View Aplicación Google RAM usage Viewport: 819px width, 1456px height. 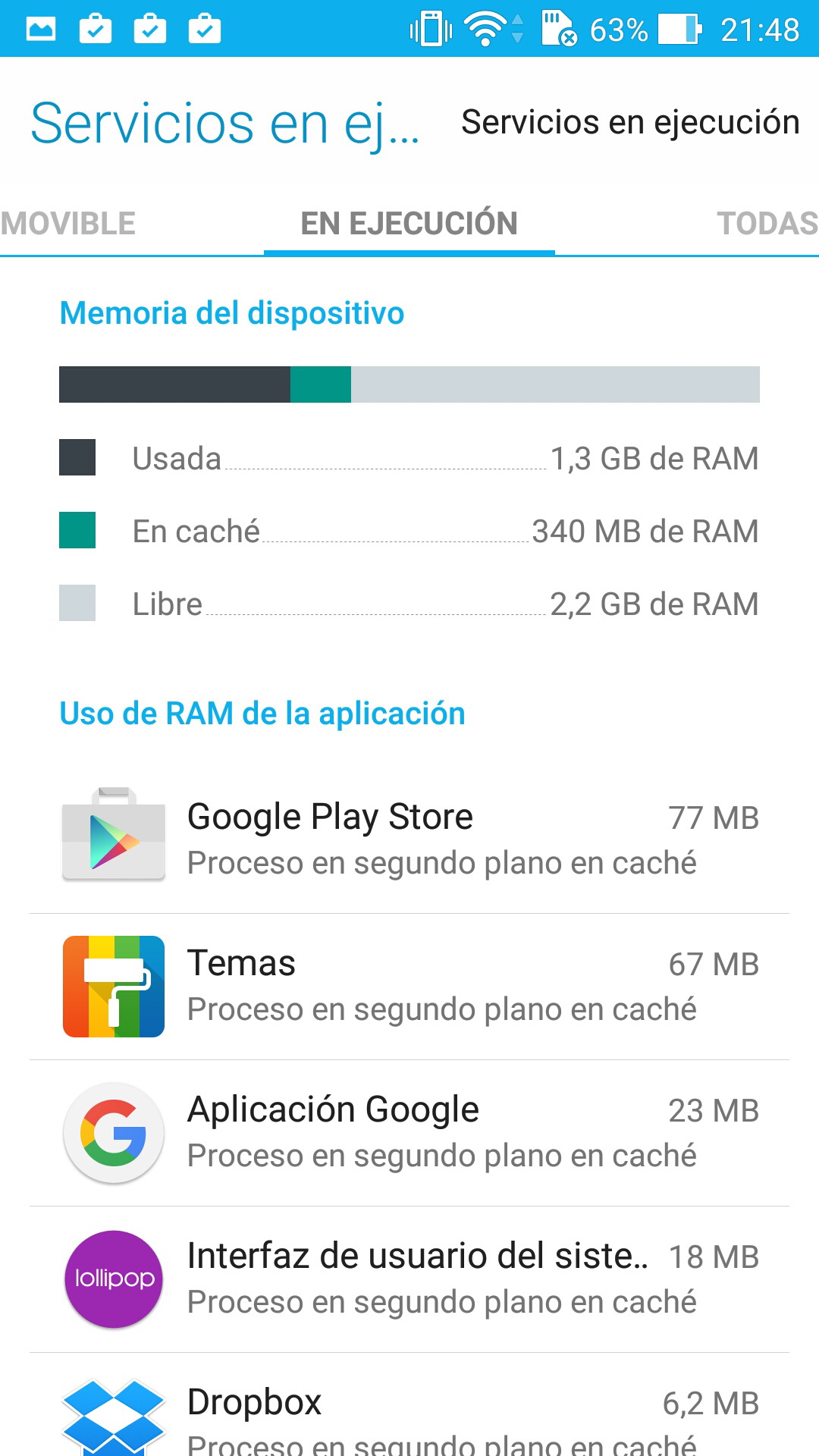[409, 1132]
